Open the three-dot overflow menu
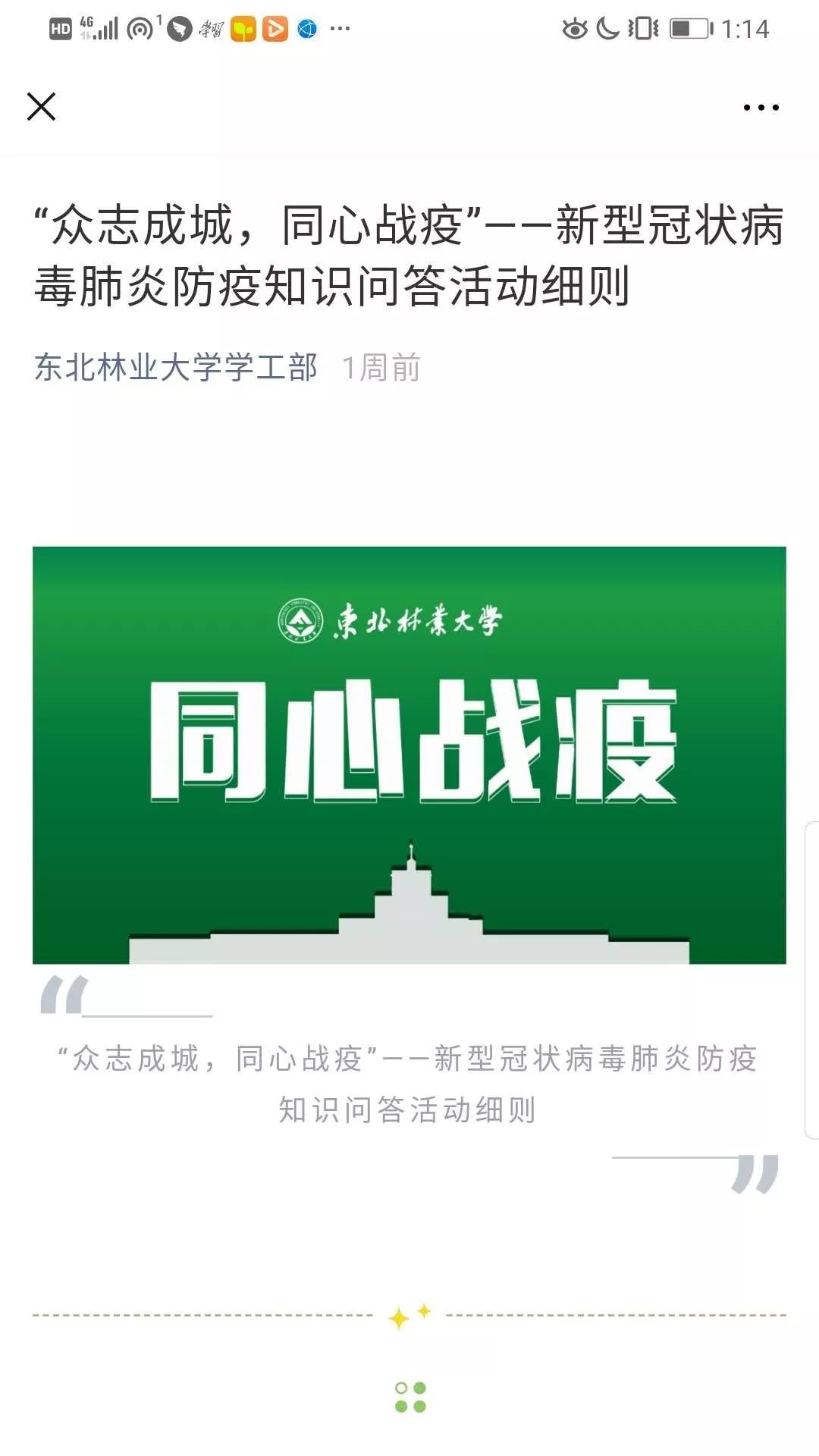This screenshot has width=819, height=1456. [761, 108]
